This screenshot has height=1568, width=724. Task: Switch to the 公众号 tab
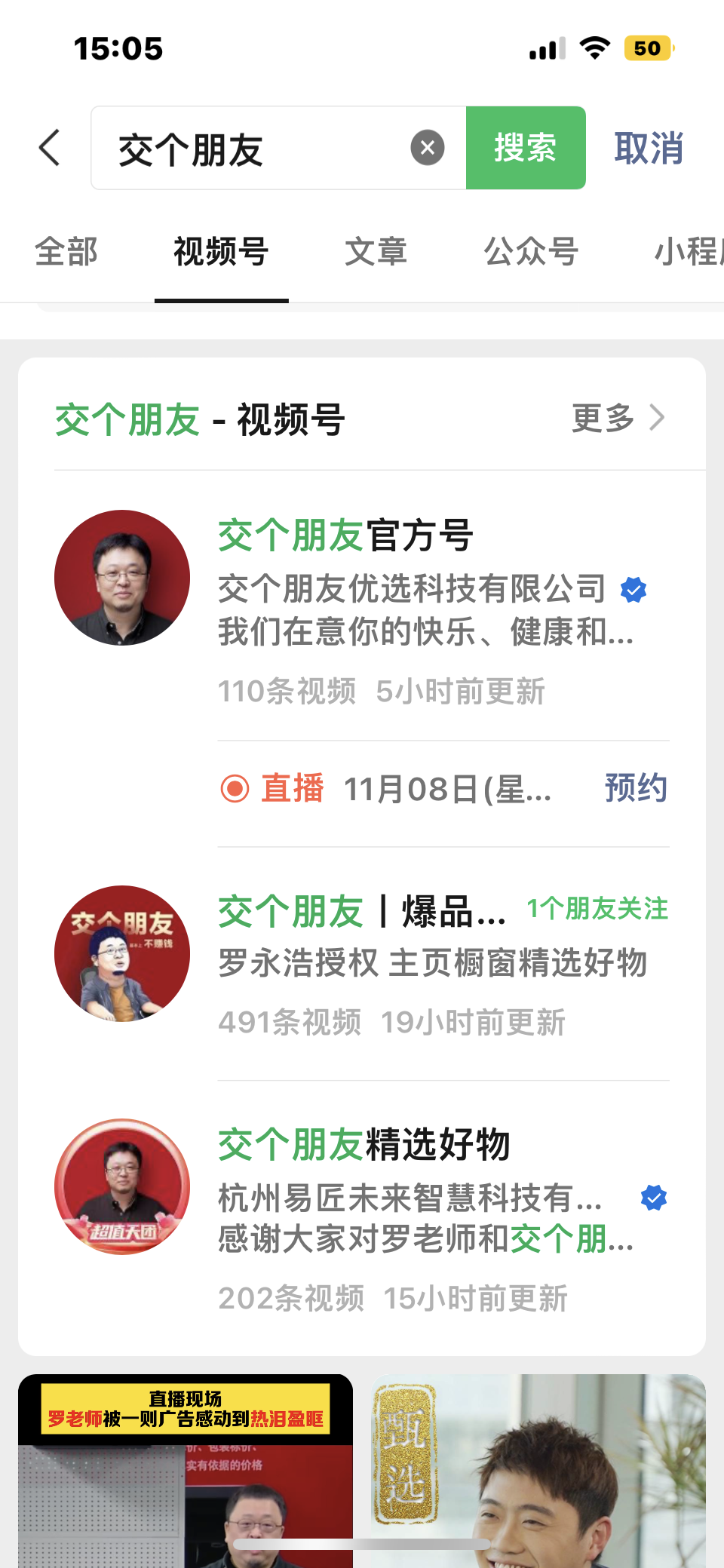531,252
